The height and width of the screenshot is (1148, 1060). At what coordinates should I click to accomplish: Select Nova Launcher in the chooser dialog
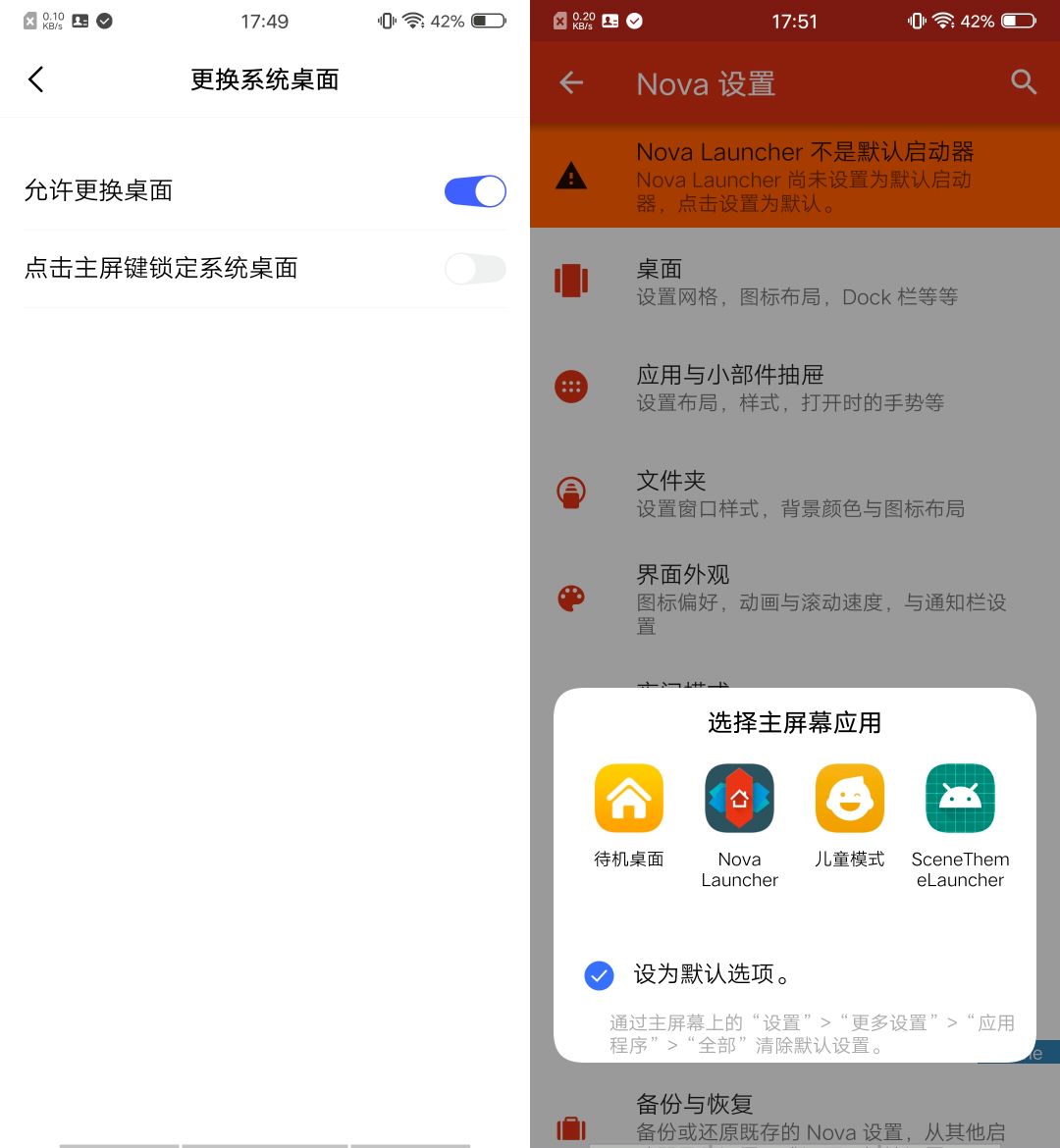[739, 799]
